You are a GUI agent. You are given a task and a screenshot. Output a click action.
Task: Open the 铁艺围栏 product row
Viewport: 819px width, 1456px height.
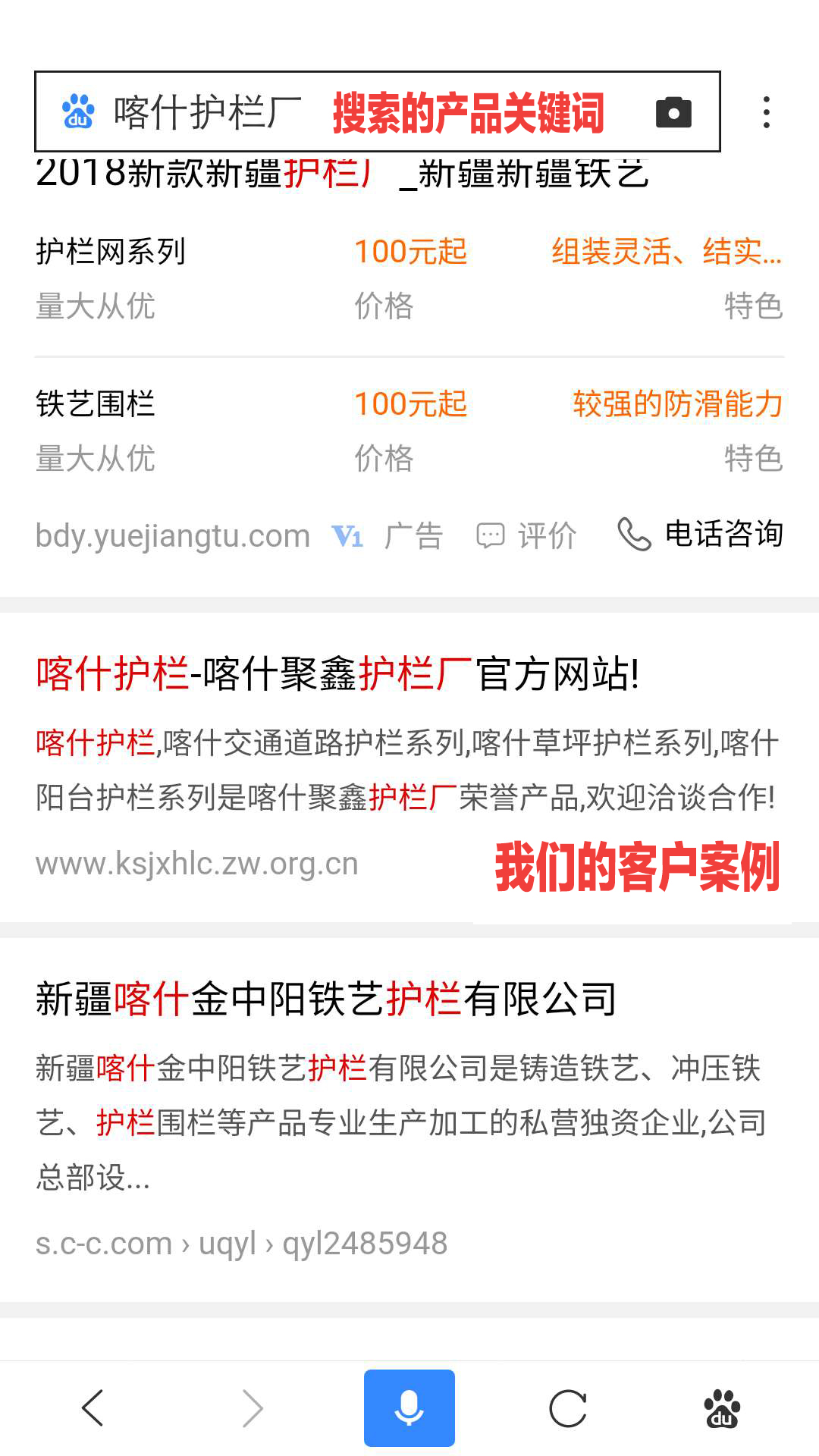(96, 404)
